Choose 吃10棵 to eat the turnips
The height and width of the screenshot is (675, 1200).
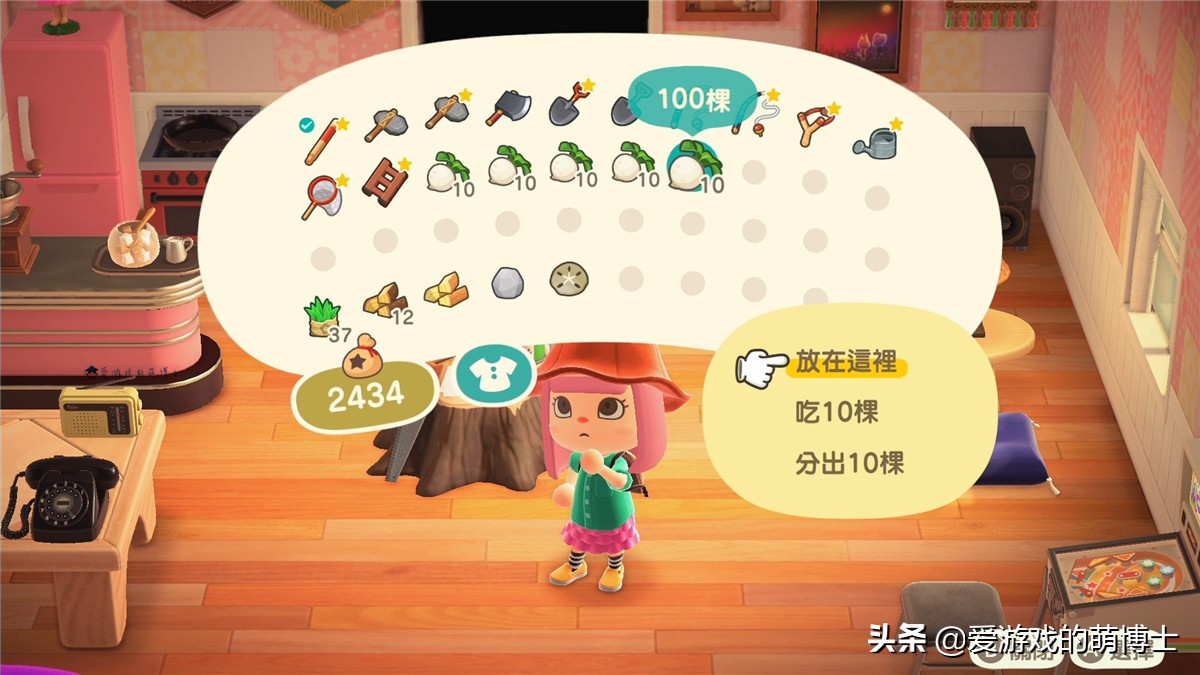click(836, 412)
